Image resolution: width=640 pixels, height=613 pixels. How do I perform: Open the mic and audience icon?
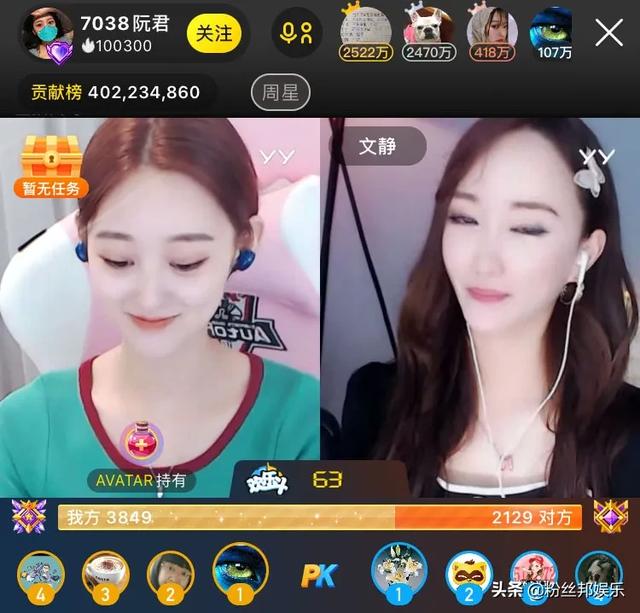[297, 34]
